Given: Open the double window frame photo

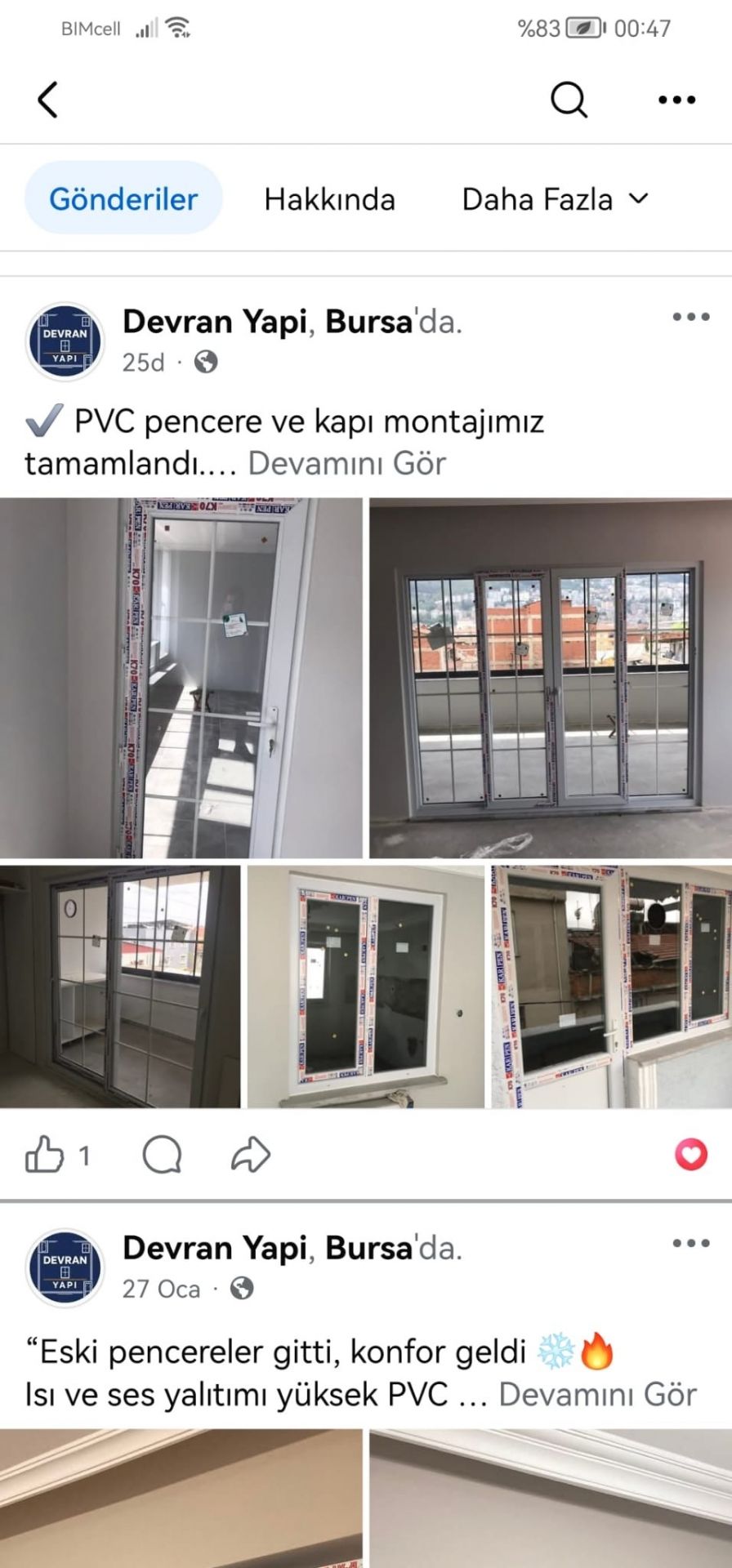Looking at the screenshot, I should tap(365, 987).
